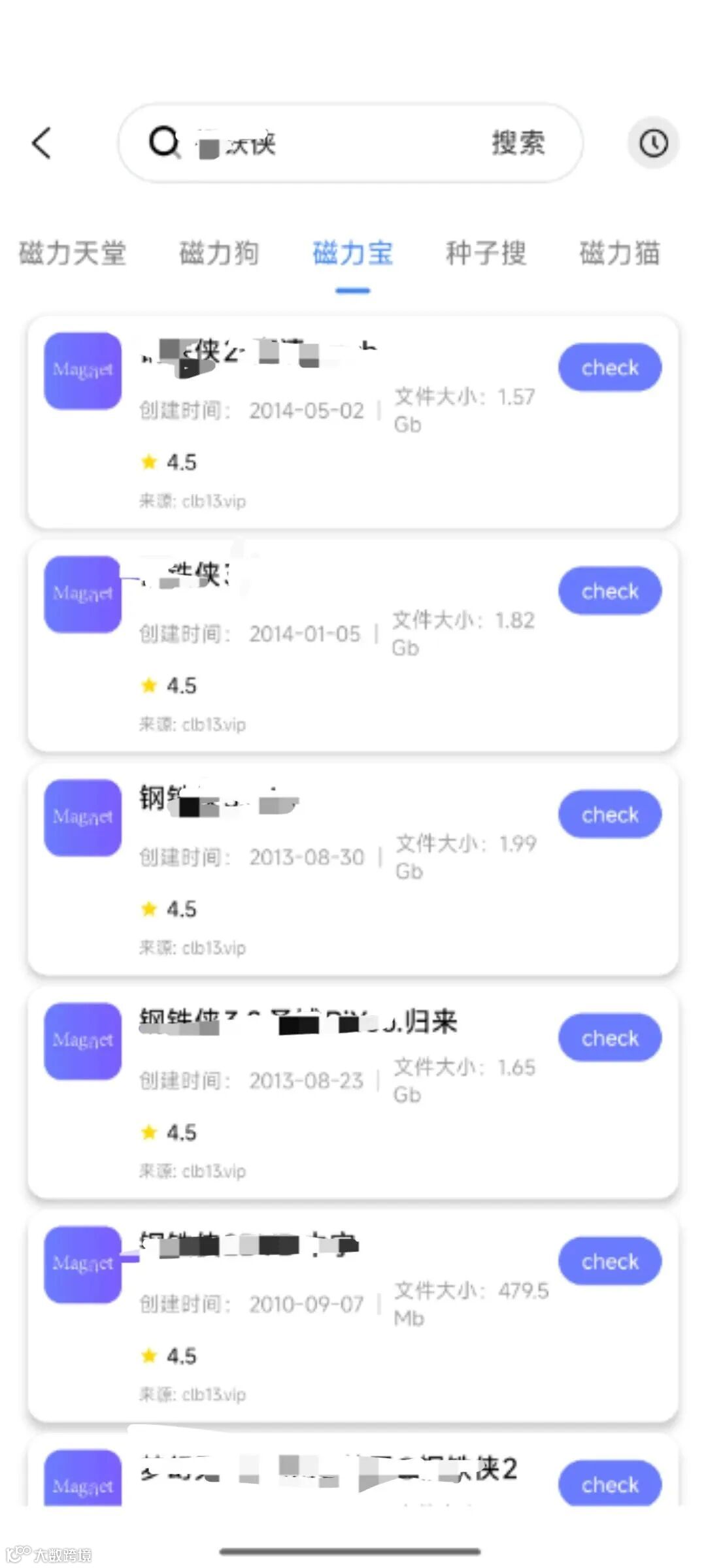This screenshot has width=706, height=1568.
Task: Open search history clock icon
Action: 653,143
